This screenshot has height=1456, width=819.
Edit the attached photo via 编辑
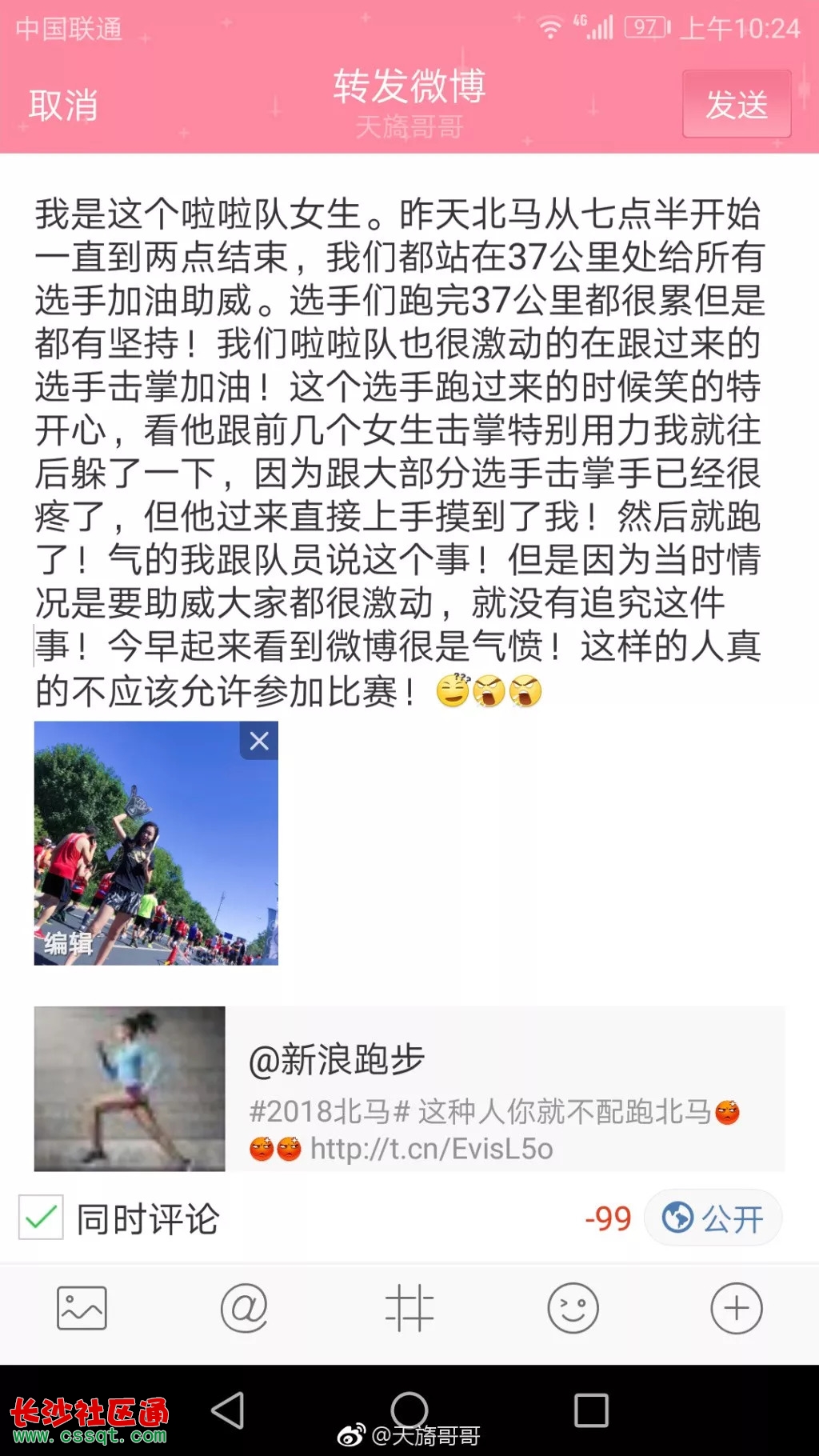pyautogui.click(x=68, y=943)
